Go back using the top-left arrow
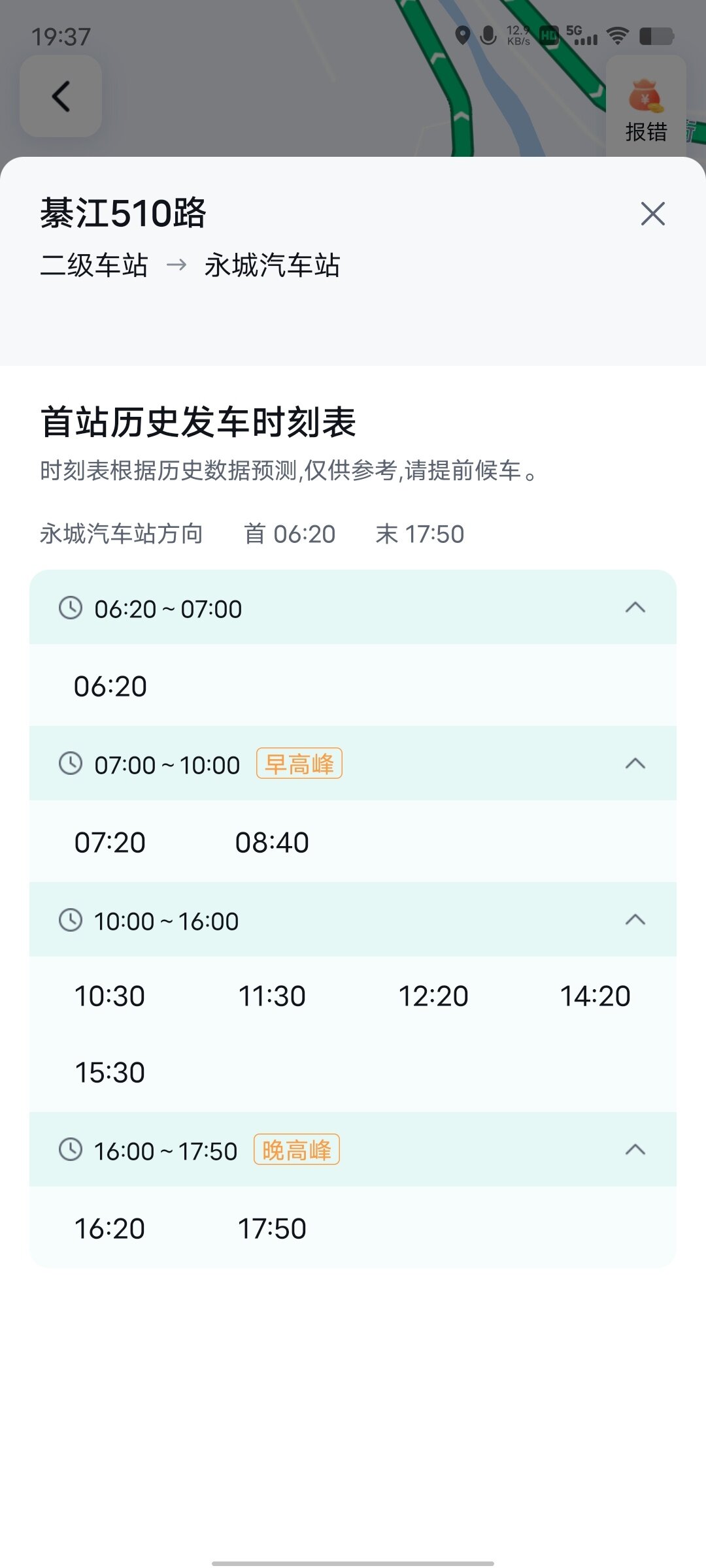This screenshot has height=1568, width=706. pos(61,96)
